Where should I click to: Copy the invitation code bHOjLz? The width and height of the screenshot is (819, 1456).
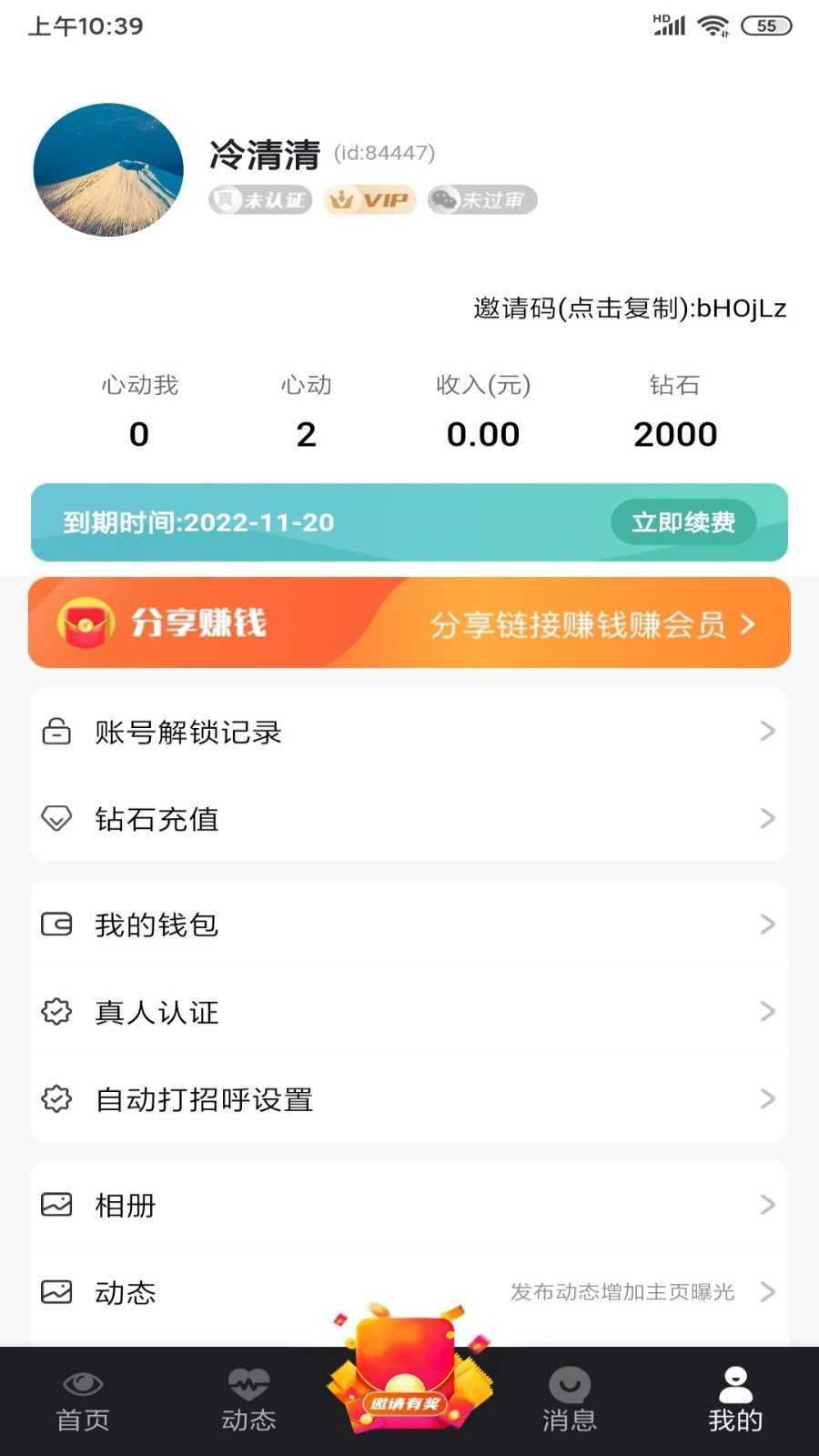[x=630, y=308]
